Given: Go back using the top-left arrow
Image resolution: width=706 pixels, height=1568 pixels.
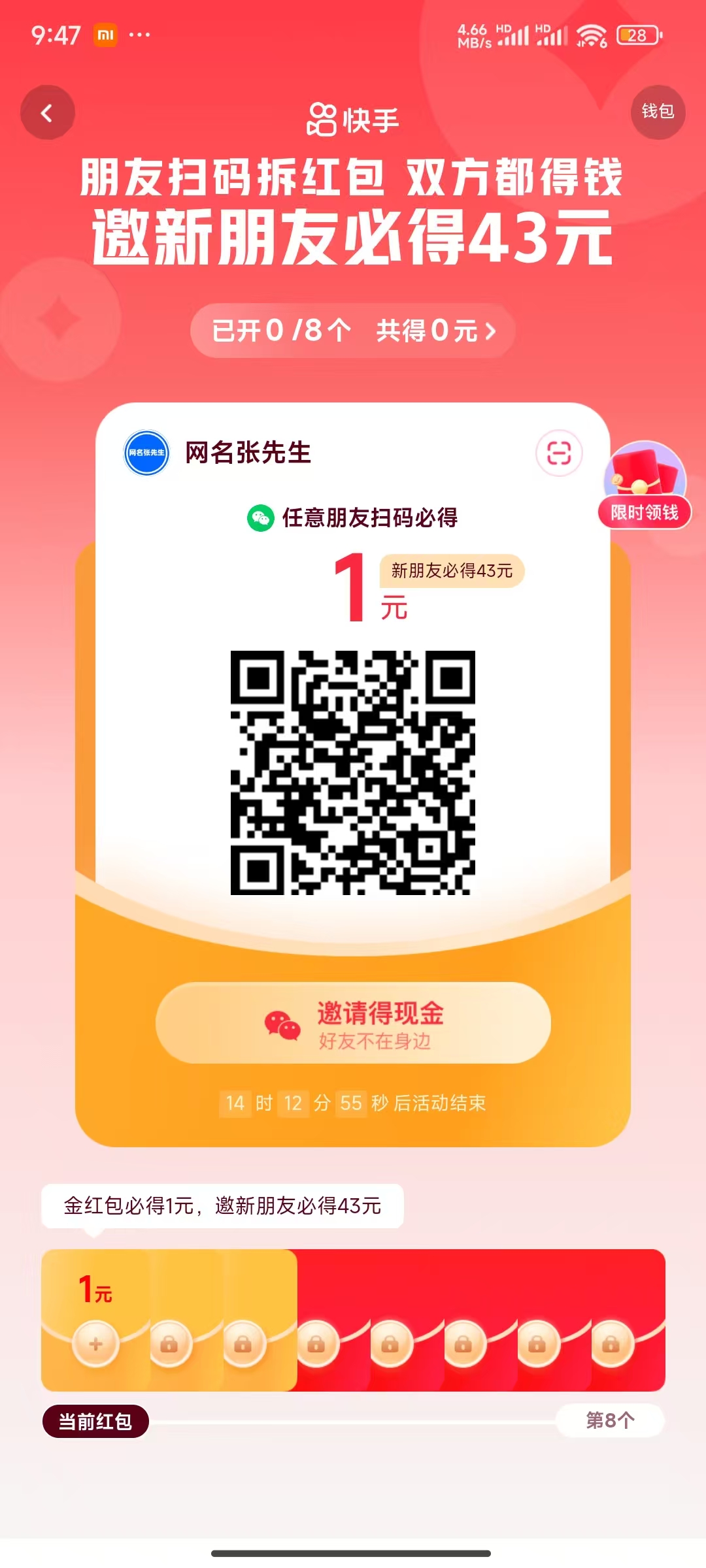Looking at the screenshot, I should 48,113.
